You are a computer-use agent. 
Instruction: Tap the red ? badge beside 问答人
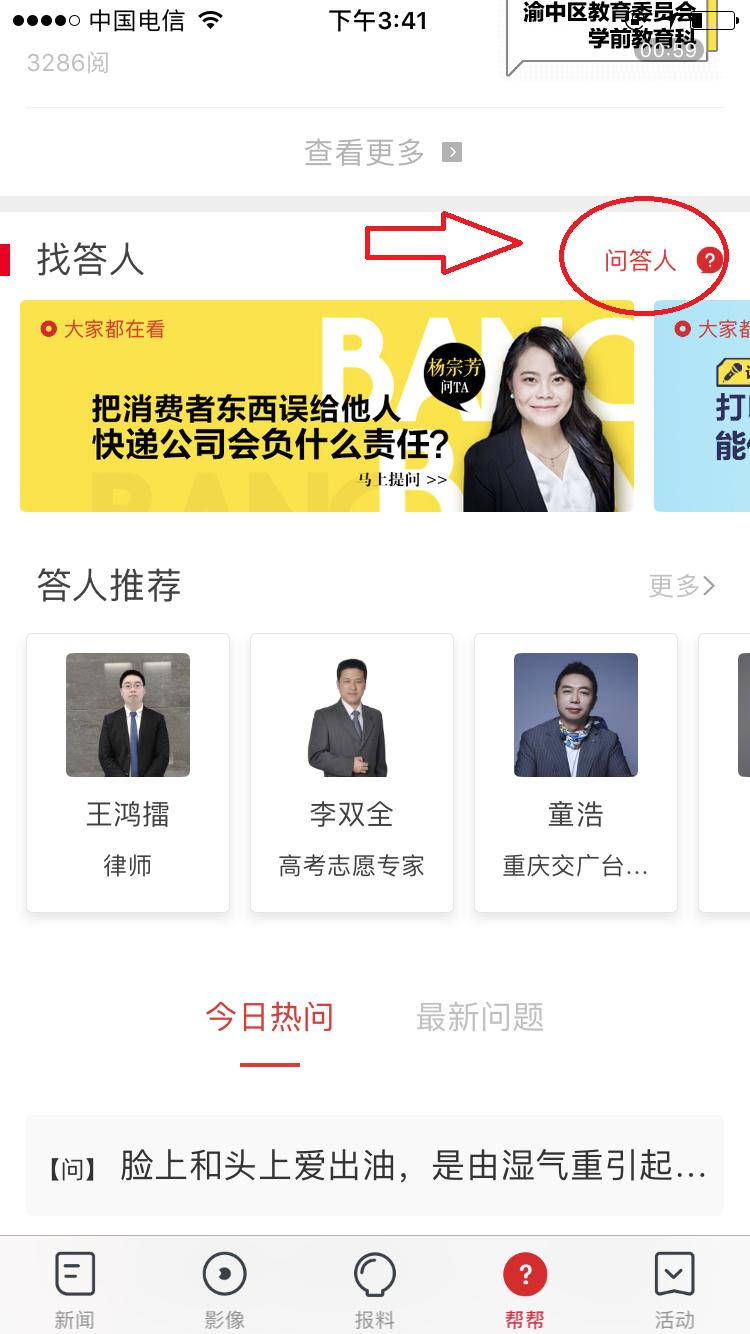(x=710, y=259)
